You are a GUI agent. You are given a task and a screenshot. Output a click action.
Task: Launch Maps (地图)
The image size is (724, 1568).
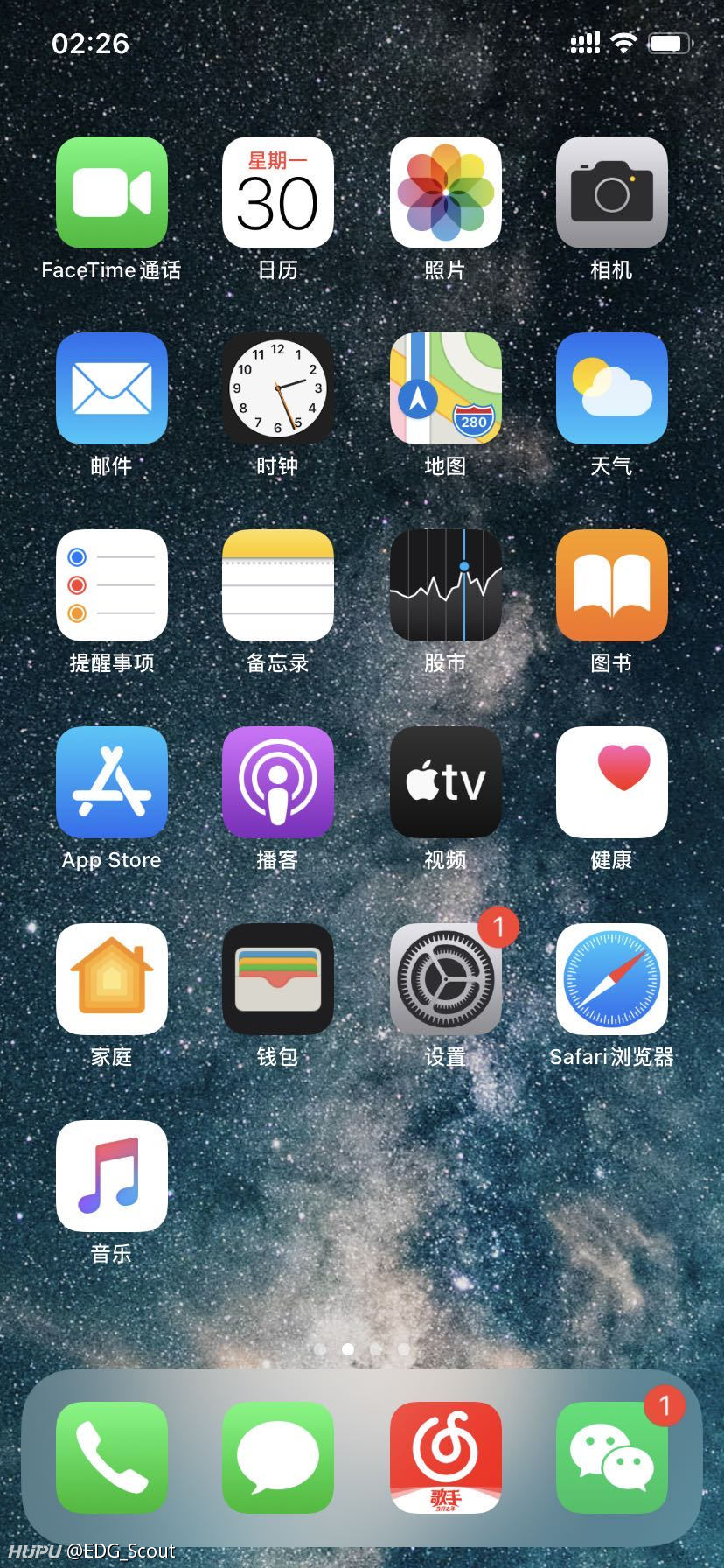point(445,388)
